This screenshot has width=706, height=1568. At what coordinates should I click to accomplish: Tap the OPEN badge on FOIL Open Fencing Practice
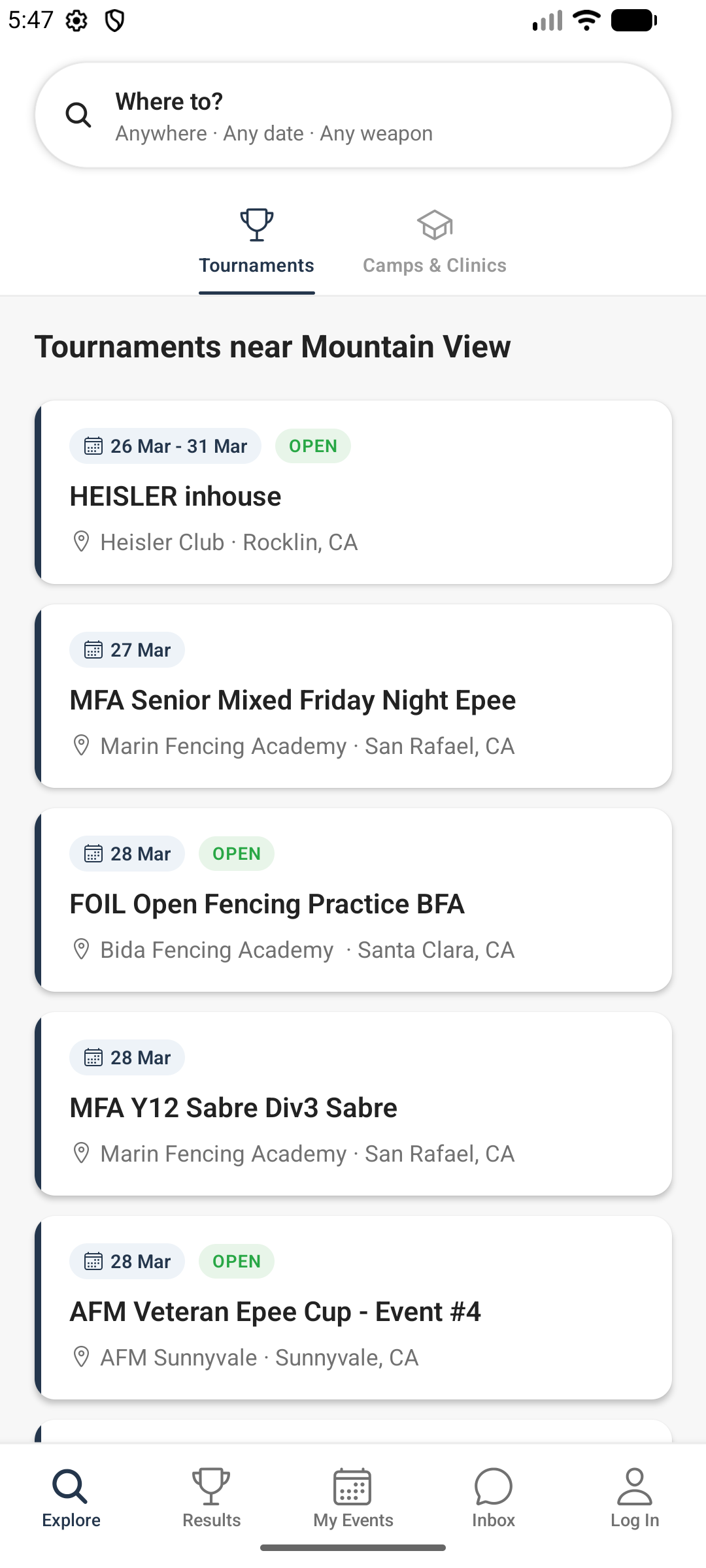pos(237,853)
